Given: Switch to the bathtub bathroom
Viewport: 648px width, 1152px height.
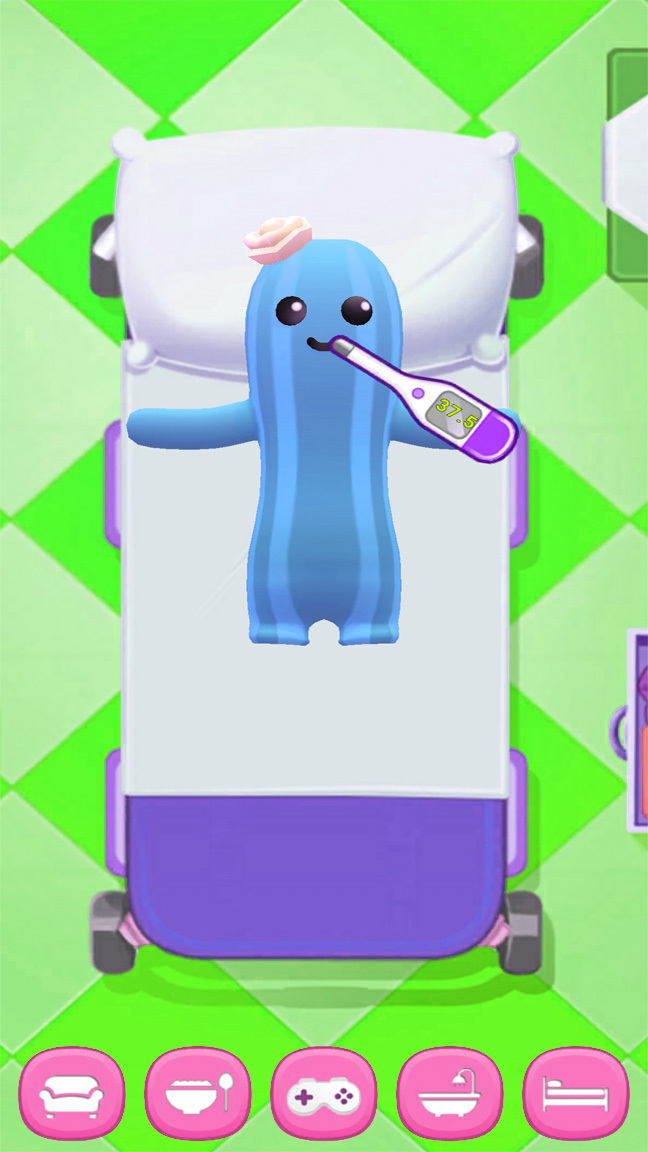Looking at the screenshot, I should point(450,1094).
